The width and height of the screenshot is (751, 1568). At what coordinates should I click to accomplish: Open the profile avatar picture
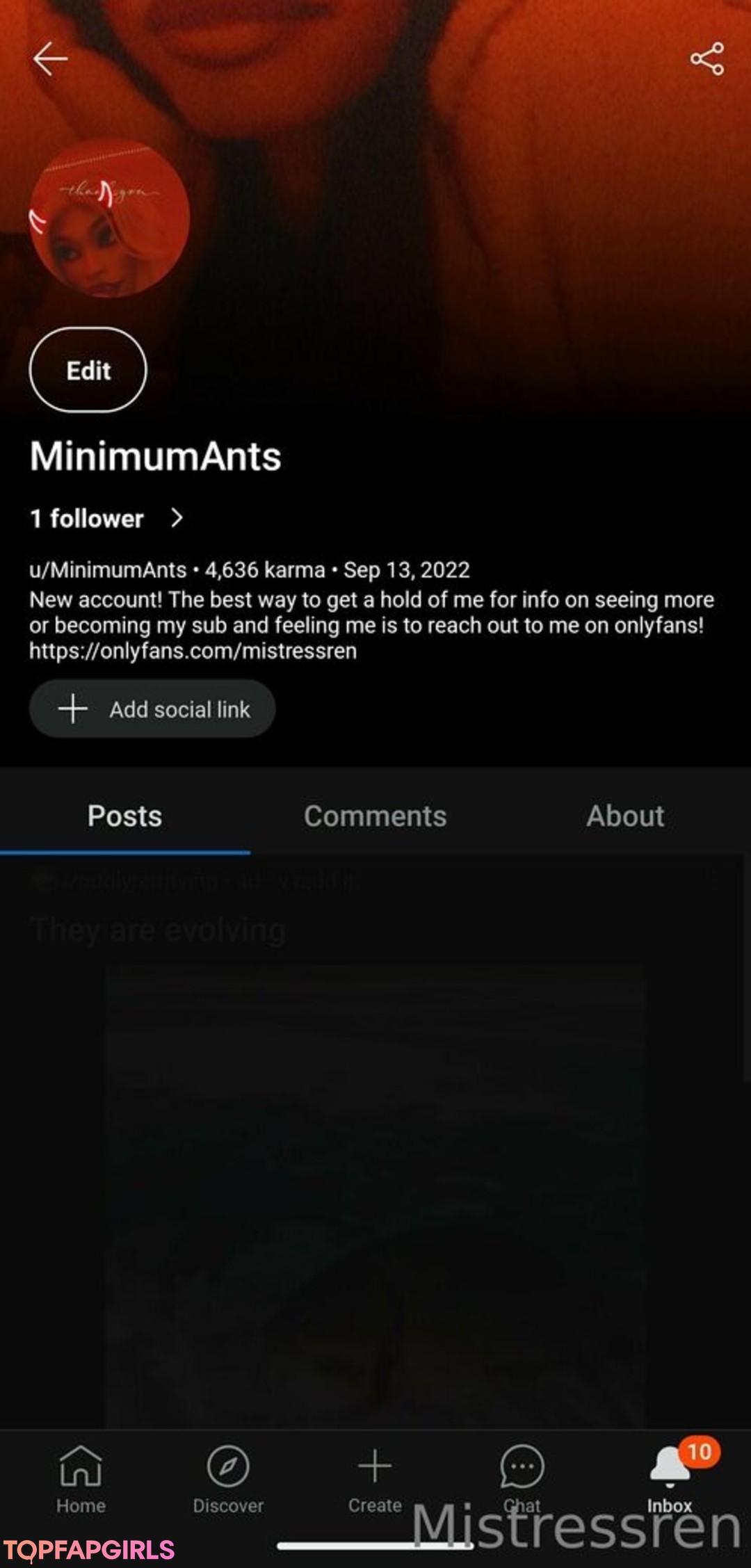[x=109, y=218]
